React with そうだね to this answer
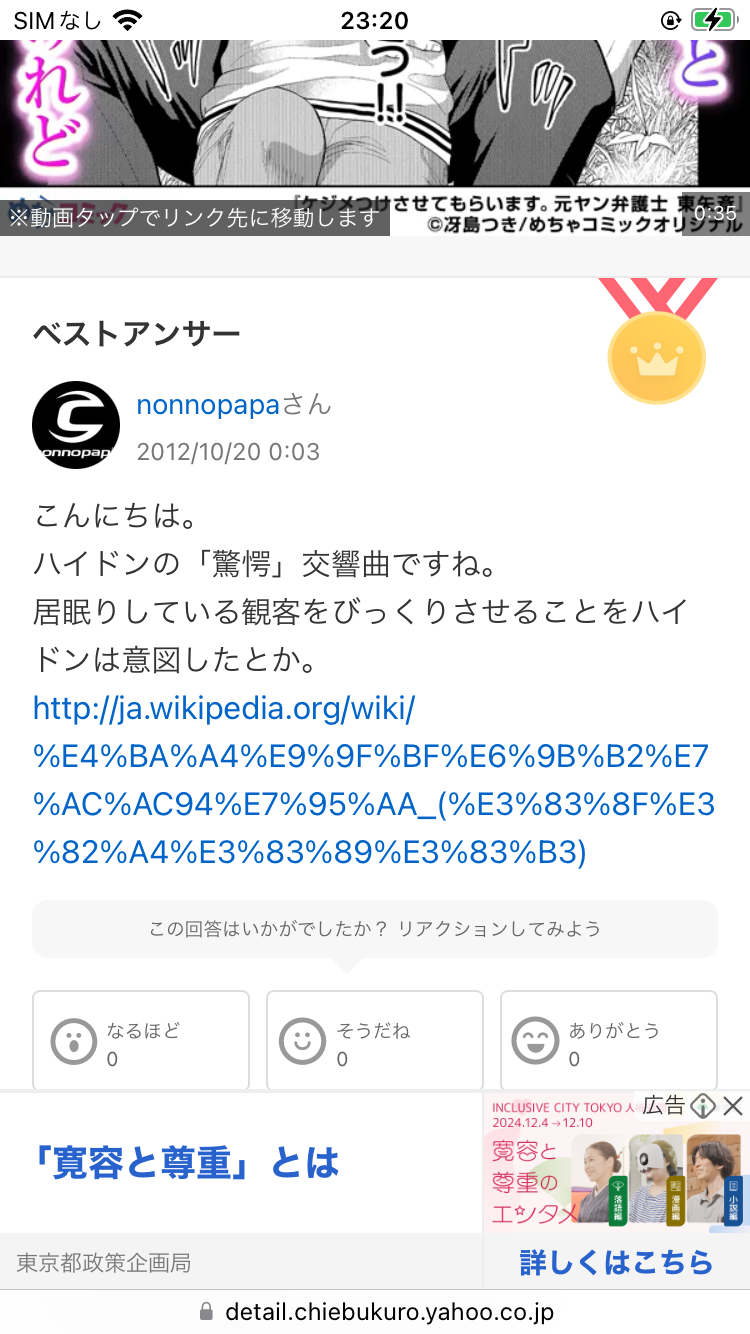750x1334 pixels. click(x=375, y=1040)
